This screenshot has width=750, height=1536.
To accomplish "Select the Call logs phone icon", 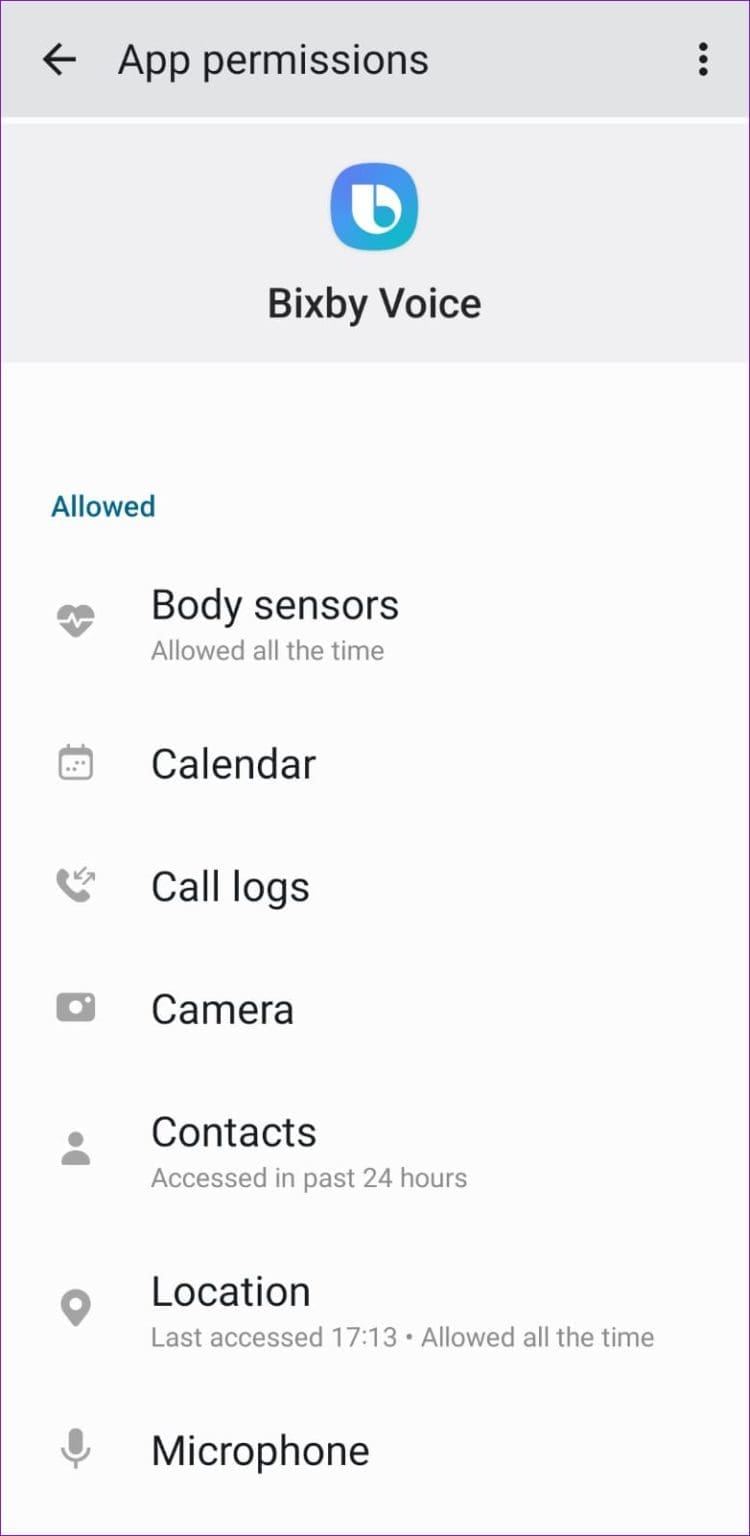I will point(76,884).
